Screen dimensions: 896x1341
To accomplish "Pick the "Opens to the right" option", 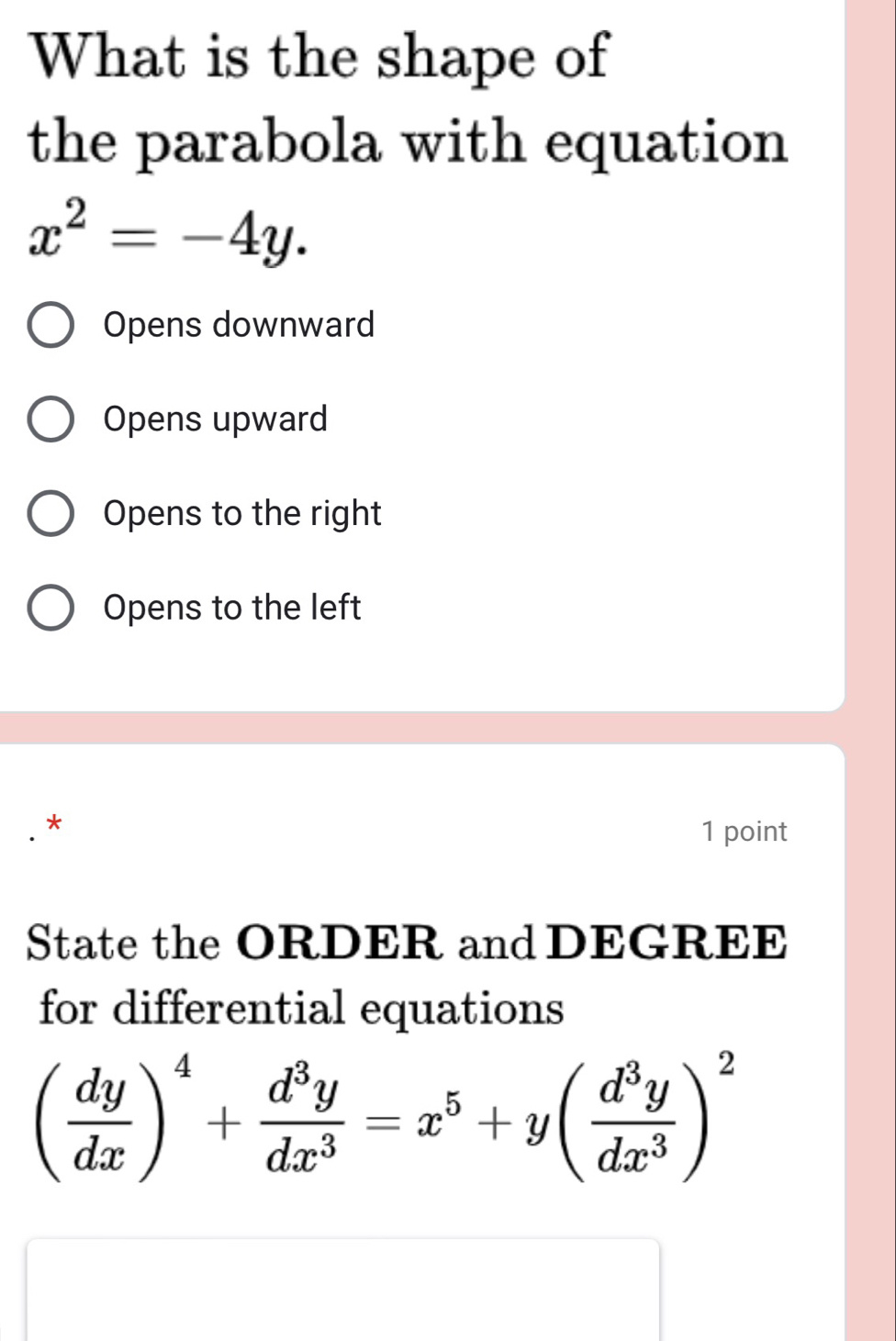I will 50,513.
